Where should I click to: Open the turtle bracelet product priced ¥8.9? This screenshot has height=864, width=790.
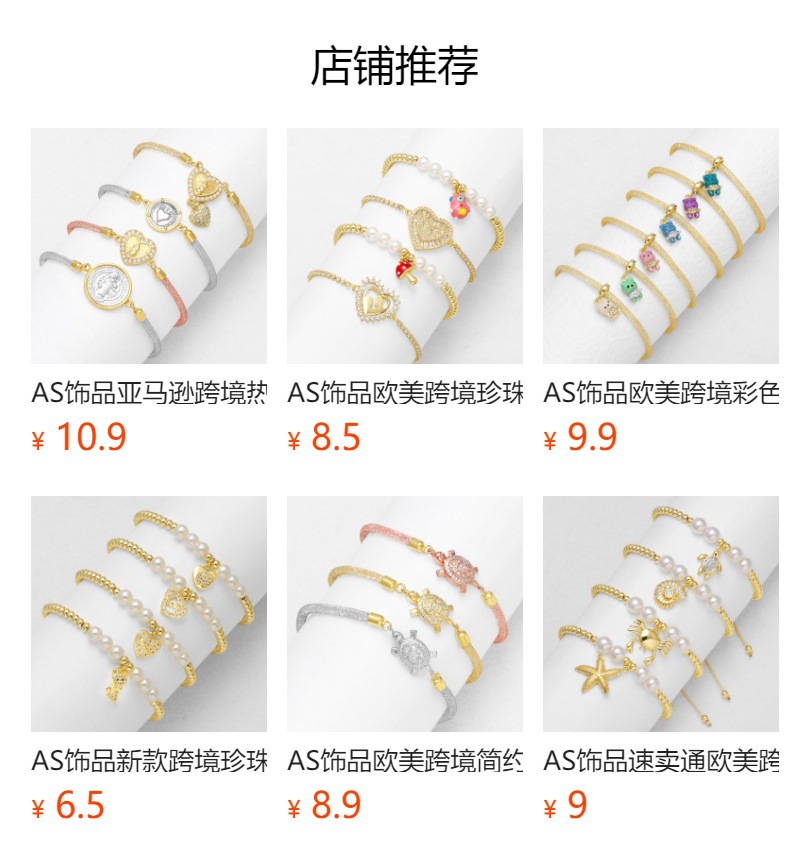pyautogui.click(x=405, y=614)
